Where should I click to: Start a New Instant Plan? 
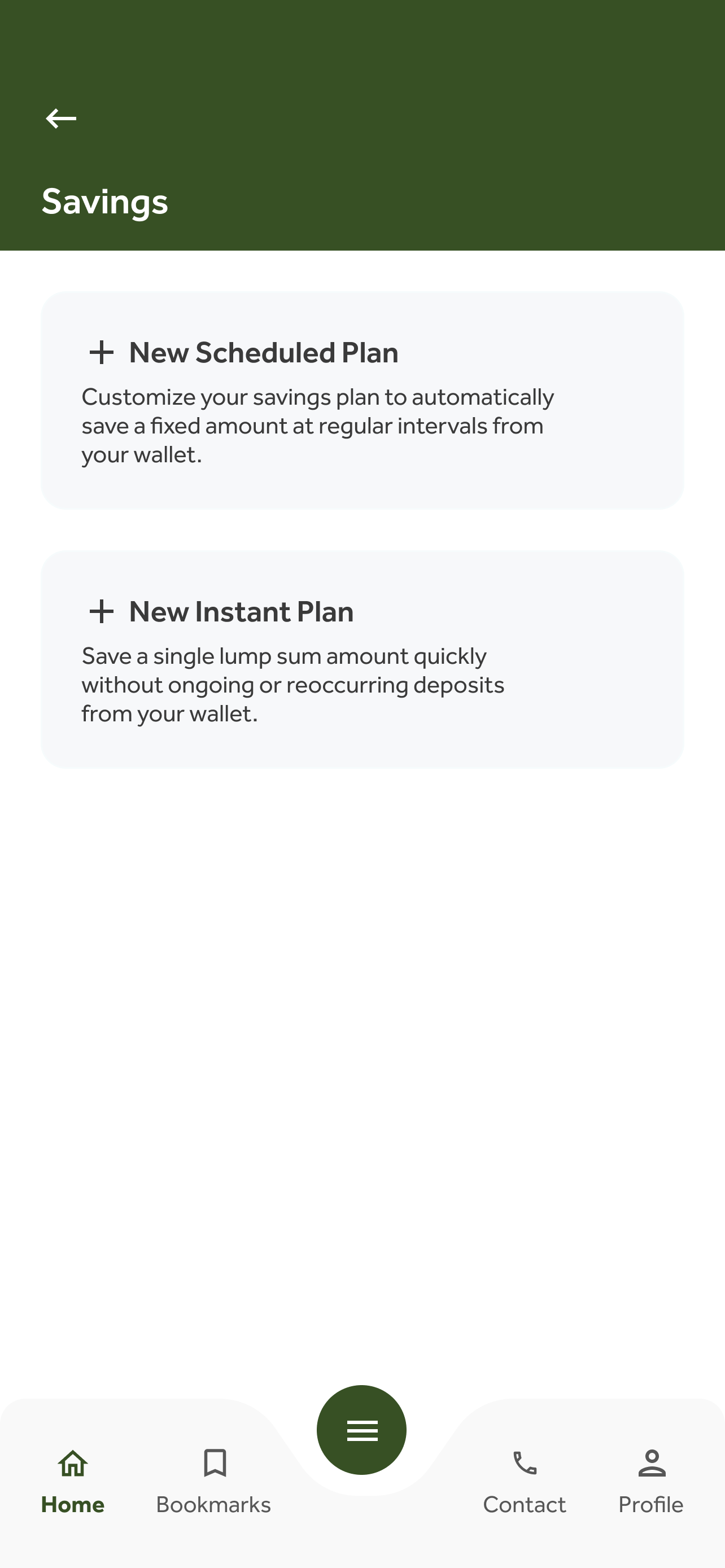[362, 659]
